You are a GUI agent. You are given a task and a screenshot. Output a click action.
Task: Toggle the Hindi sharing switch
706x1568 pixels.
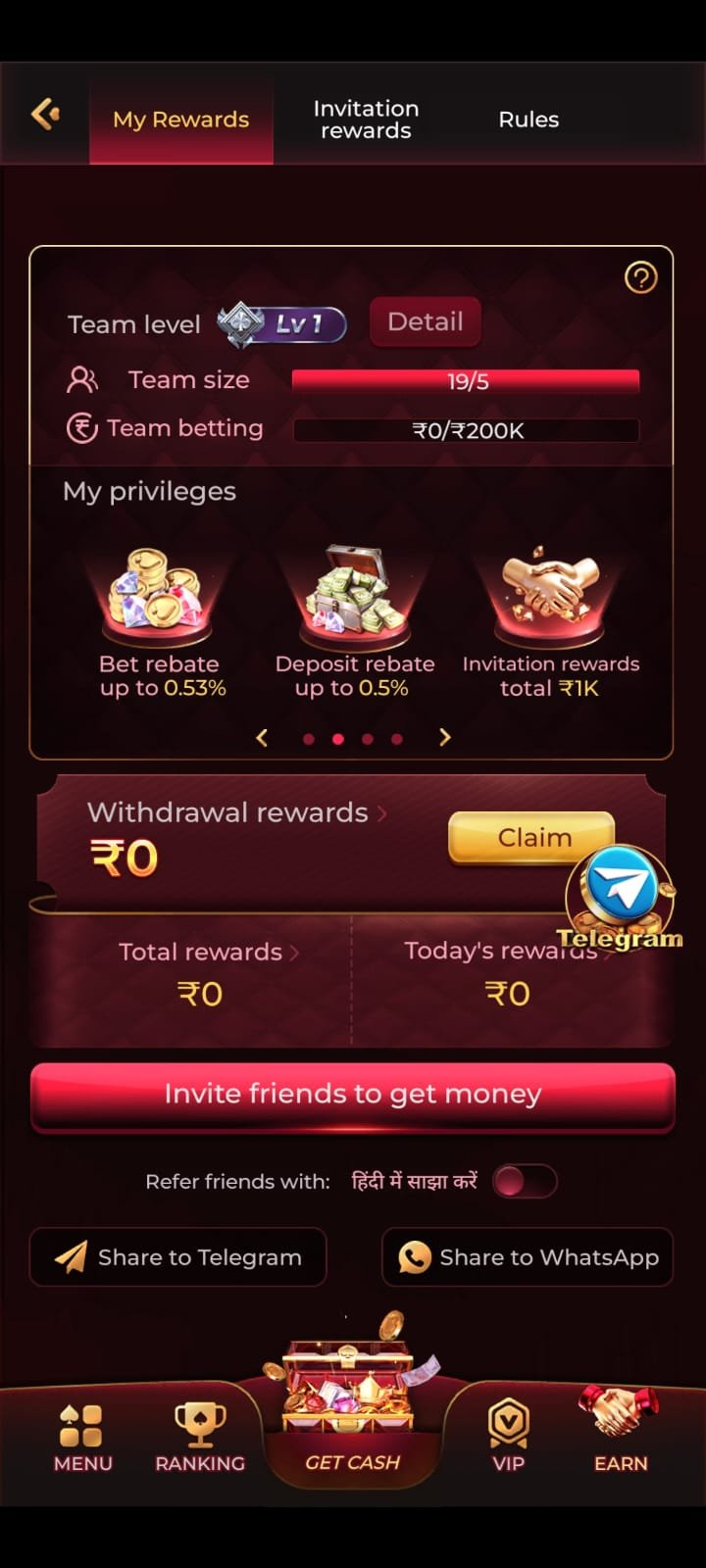[525, 1182]
